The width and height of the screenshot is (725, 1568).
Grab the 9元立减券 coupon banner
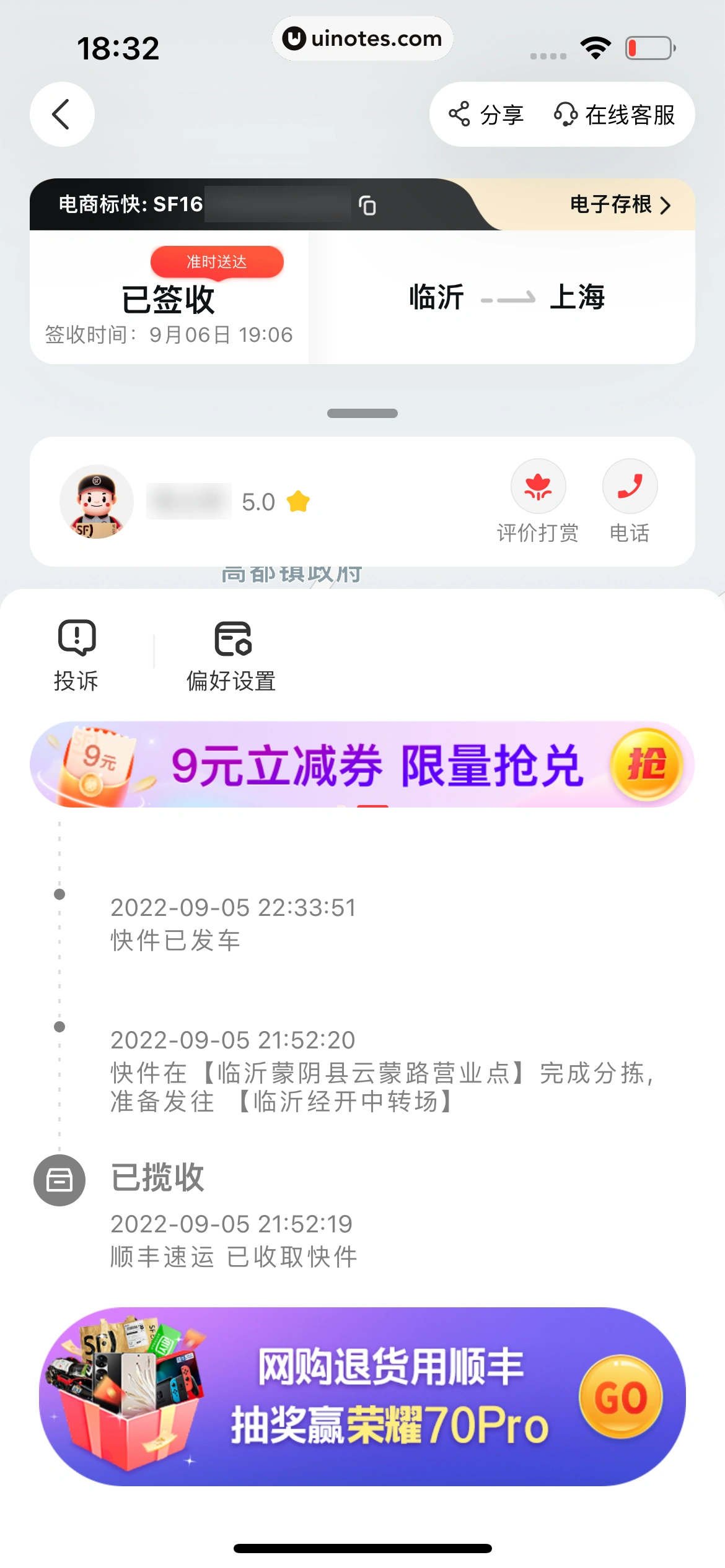click(x=362, y=764)
